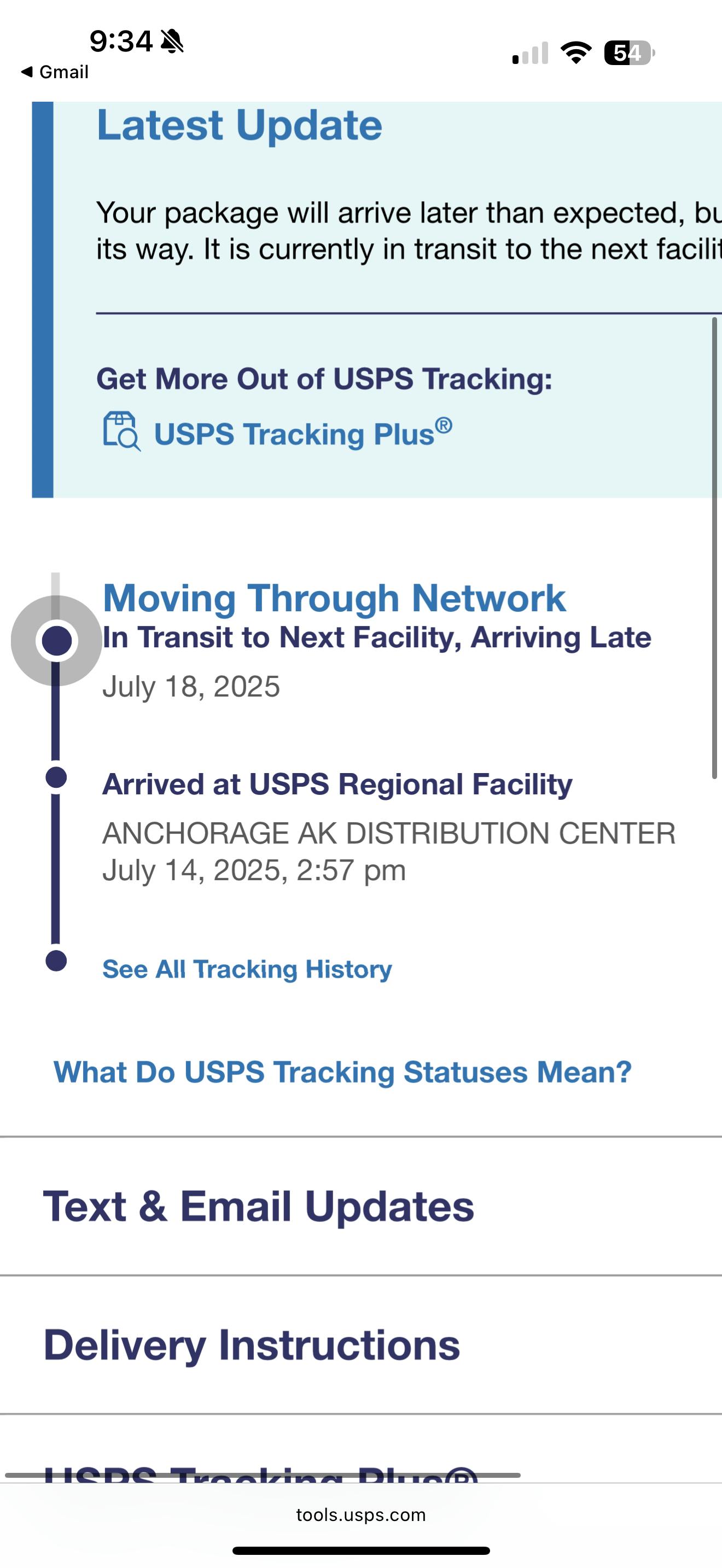Expand Text & Email Updates section
This screenshot has height=1568, width=722.
tap(361, 1206)
